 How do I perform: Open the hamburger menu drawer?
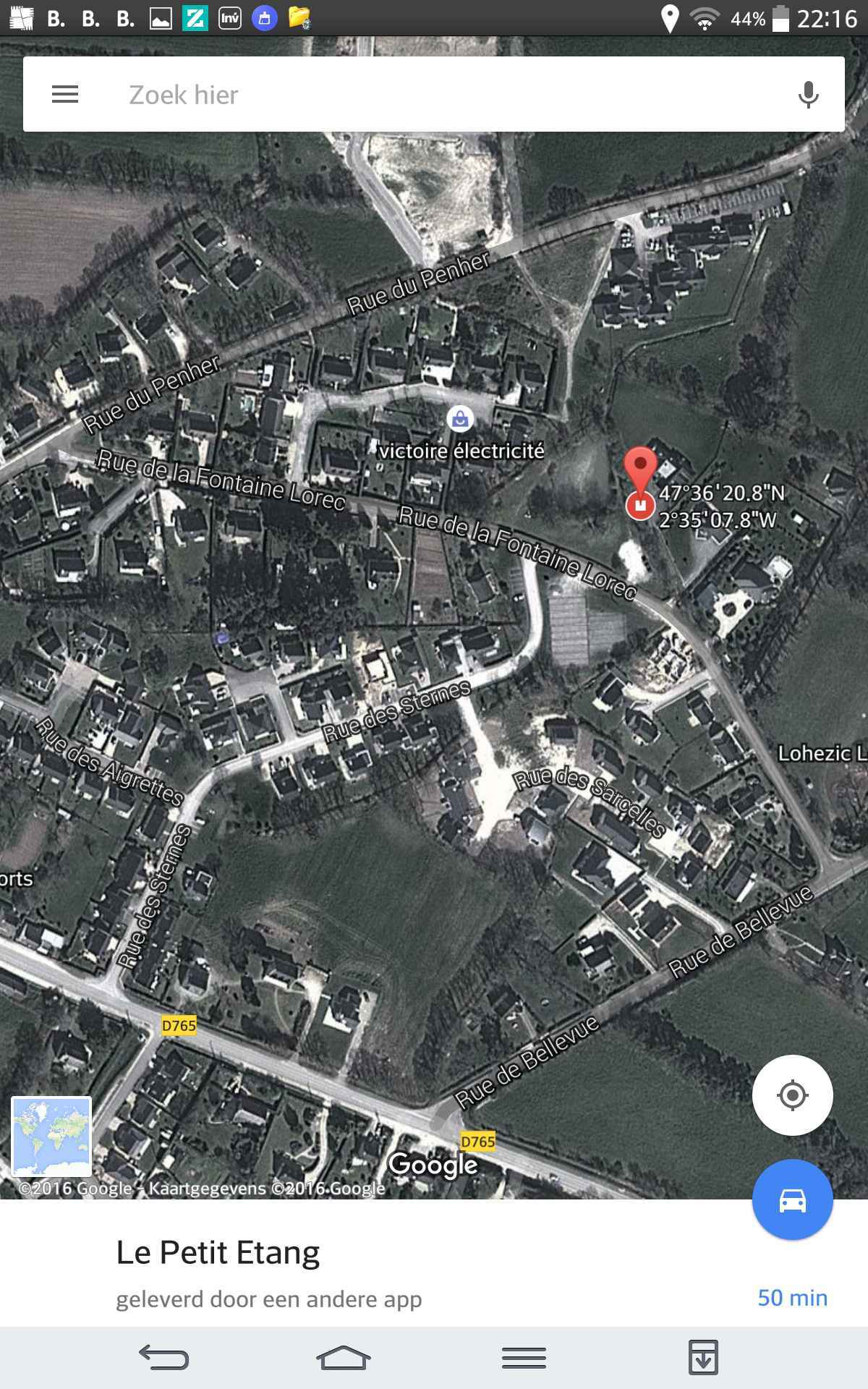[65, 94]
